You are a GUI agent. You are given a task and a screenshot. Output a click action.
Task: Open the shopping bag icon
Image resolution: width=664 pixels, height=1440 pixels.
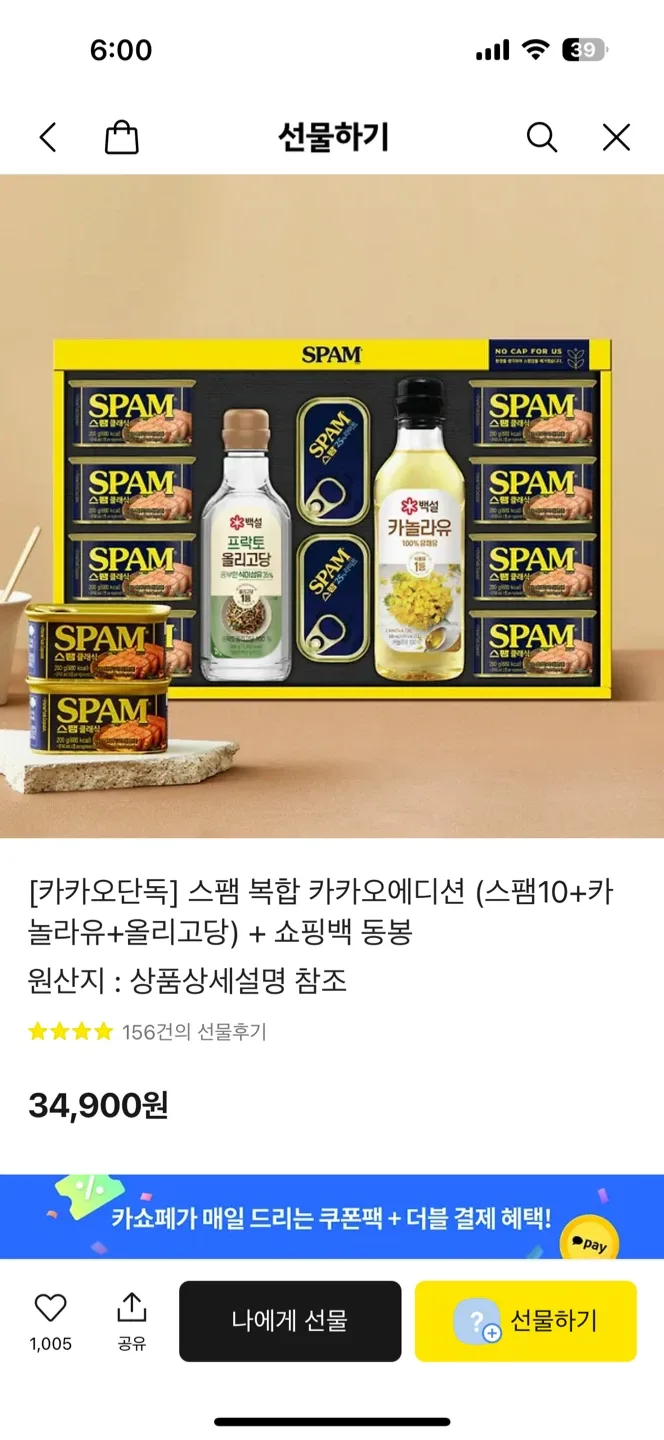[121, 137]
